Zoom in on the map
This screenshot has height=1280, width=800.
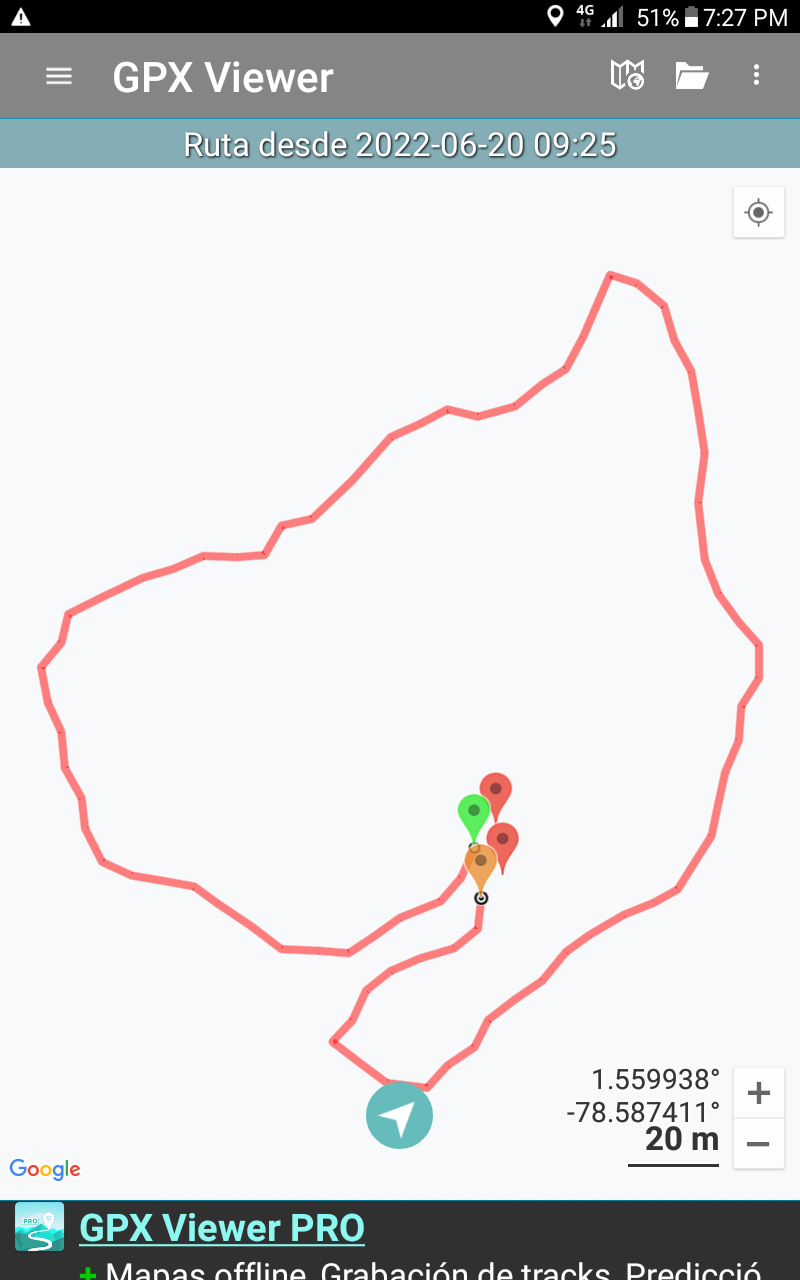[759, 1093]
